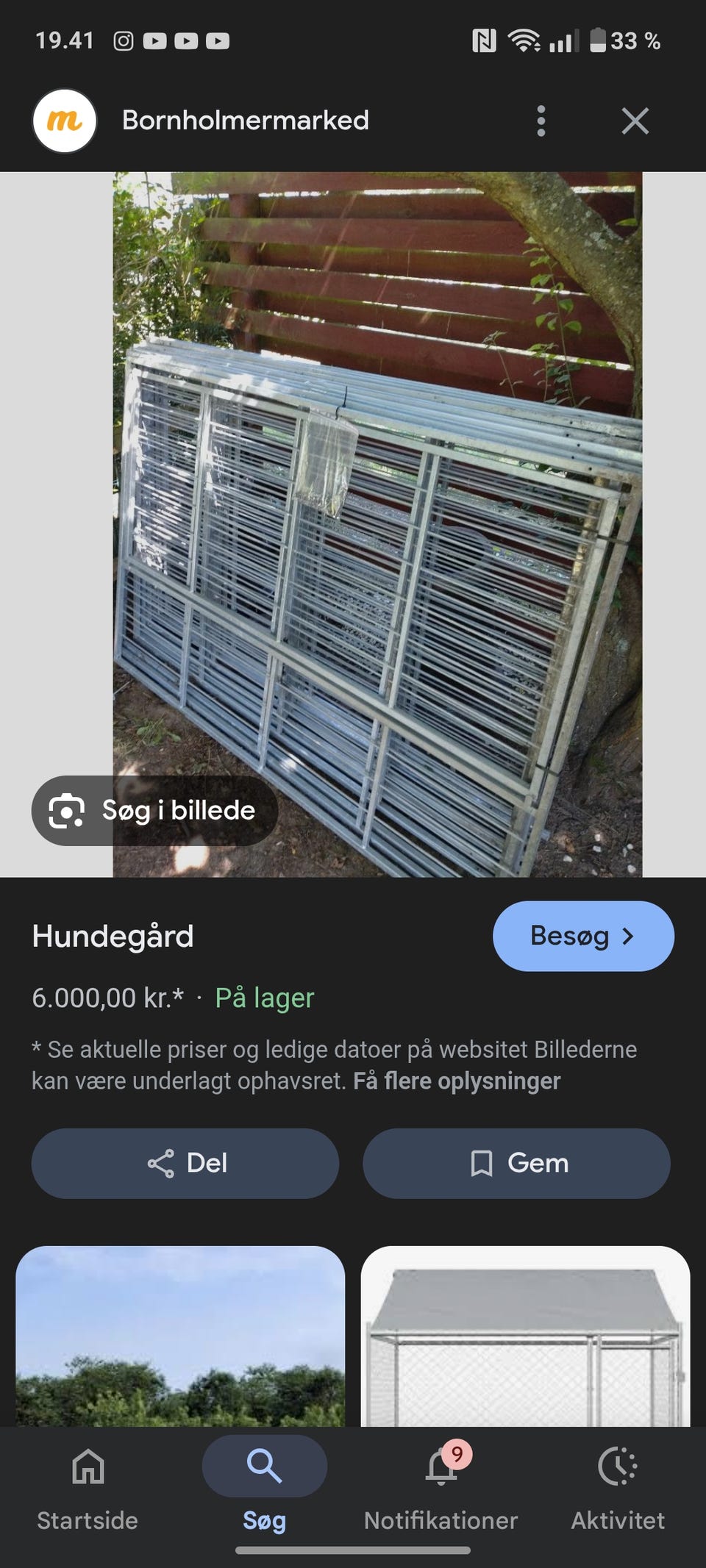Close the Hundegård result with the X
Image resolution: width=706 pixels, height=1568 pixels.
(x=634, y=121)
